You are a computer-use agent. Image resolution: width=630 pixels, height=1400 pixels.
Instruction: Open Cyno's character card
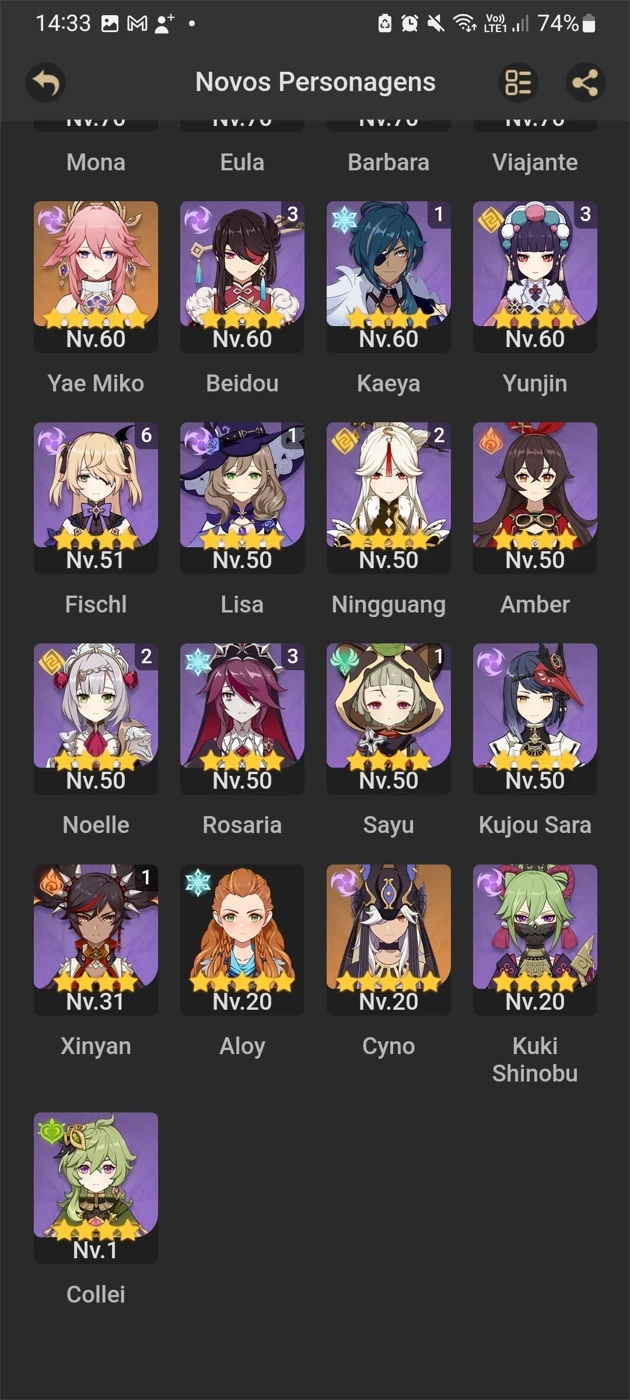coord(389,940)
